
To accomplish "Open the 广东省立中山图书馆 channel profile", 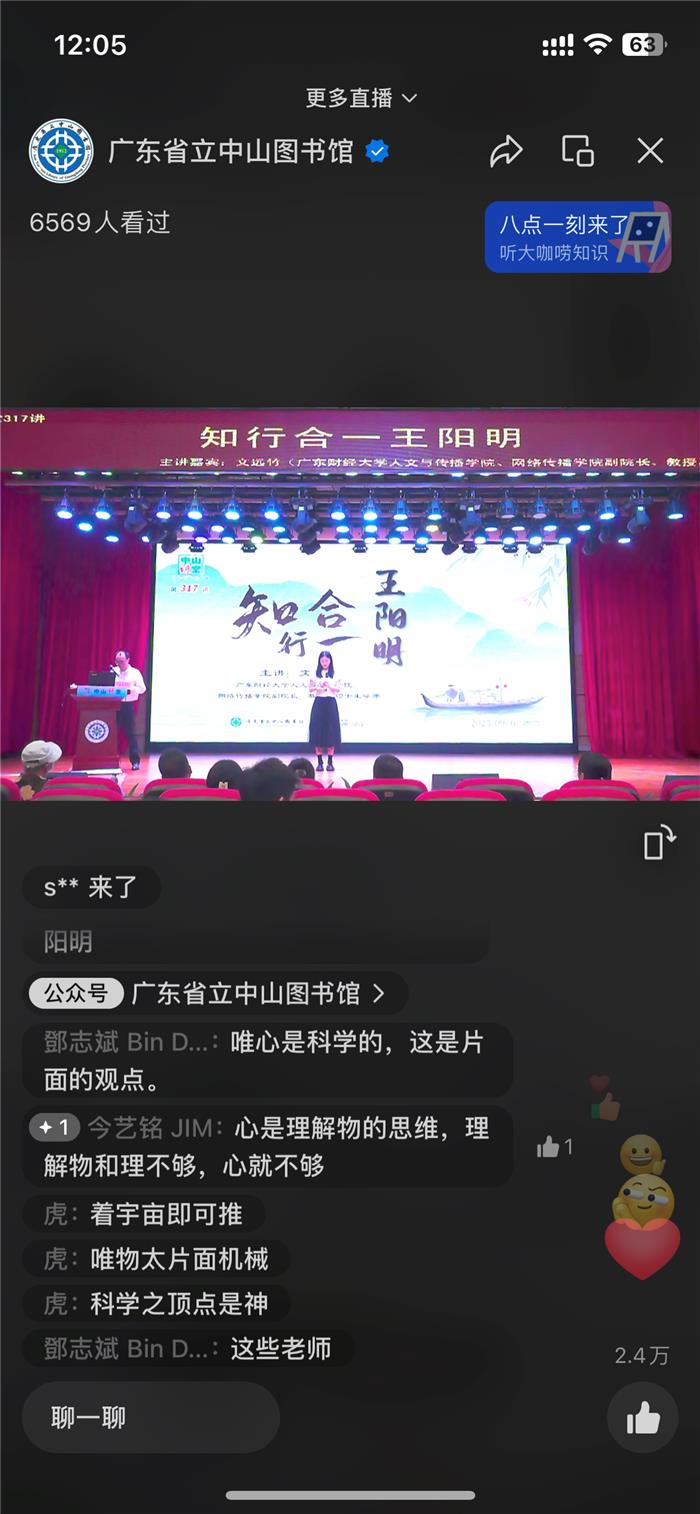I will 230,152.
